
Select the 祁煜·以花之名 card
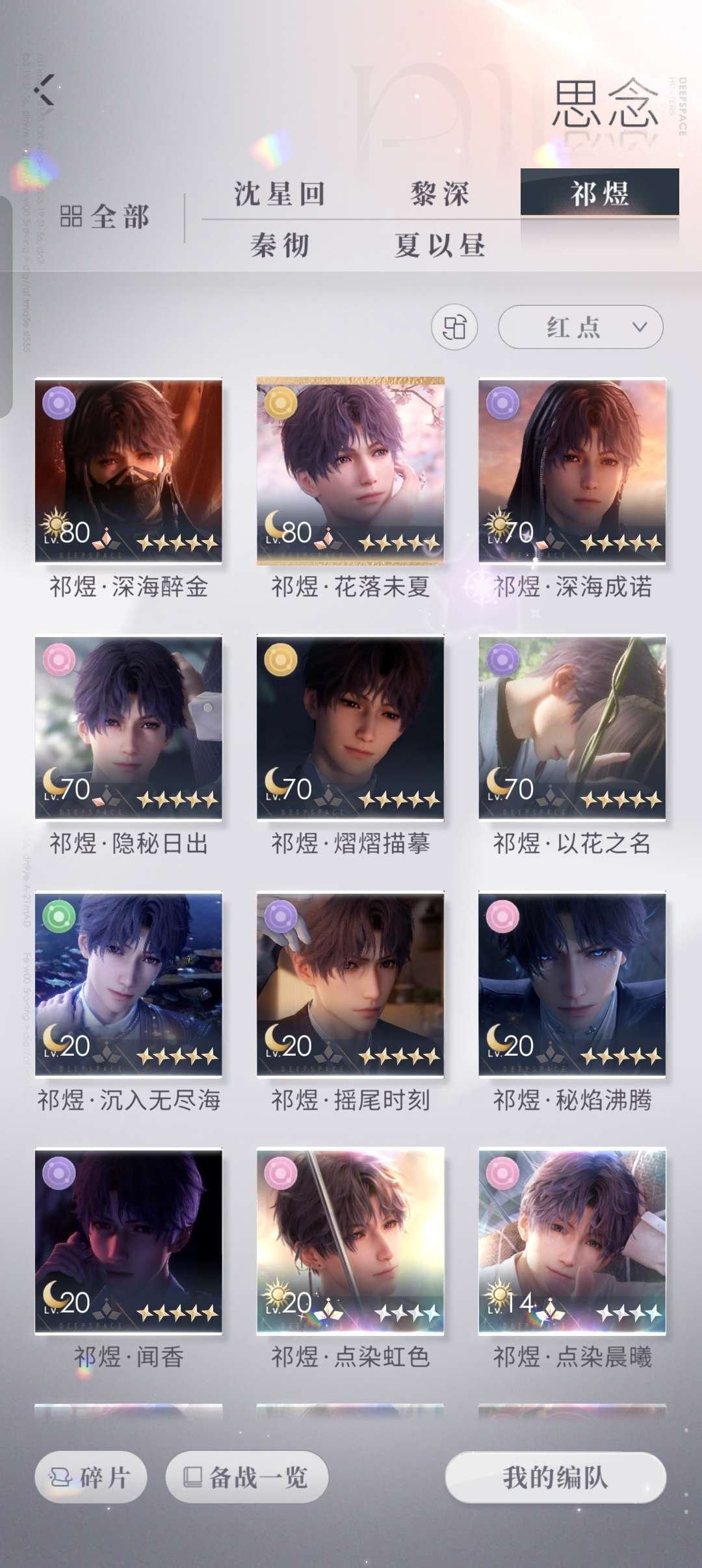tap(572, 727)
